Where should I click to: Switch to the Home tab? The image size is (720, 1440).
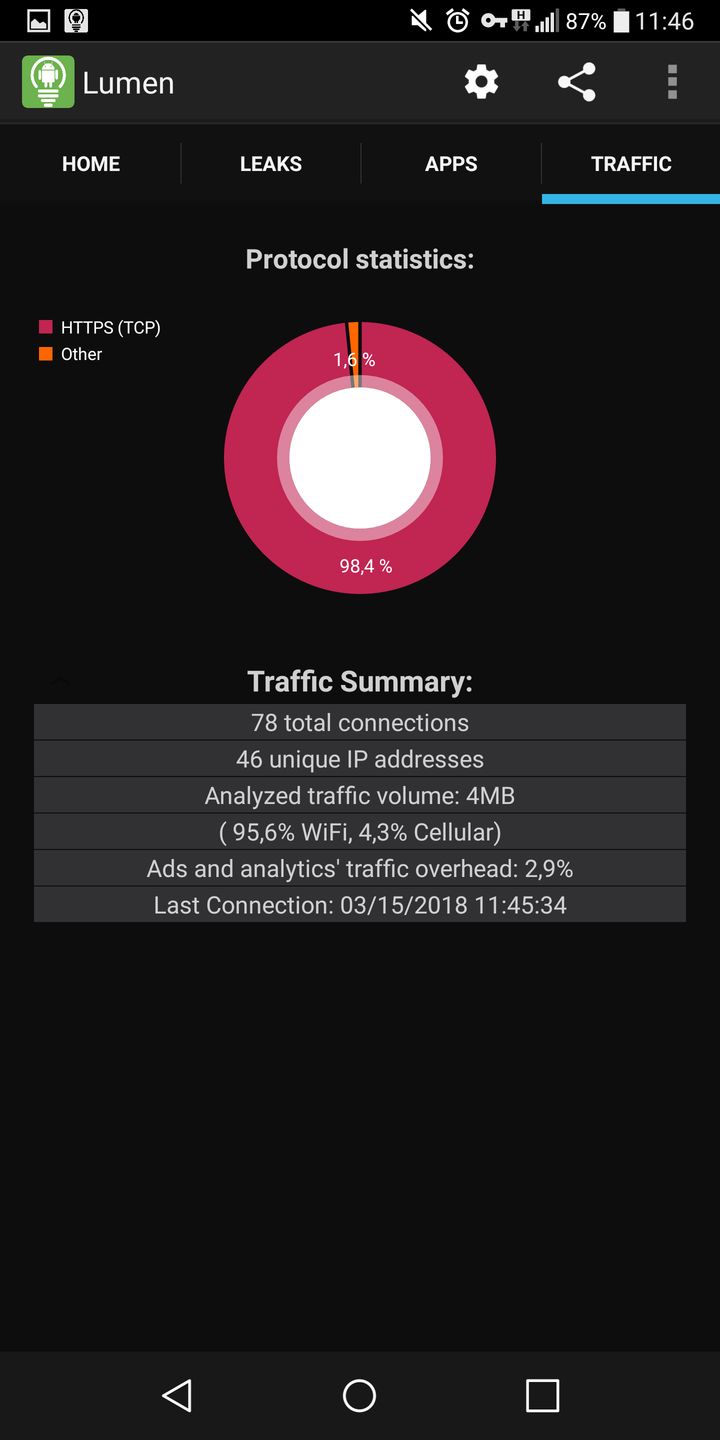point(91,164)
